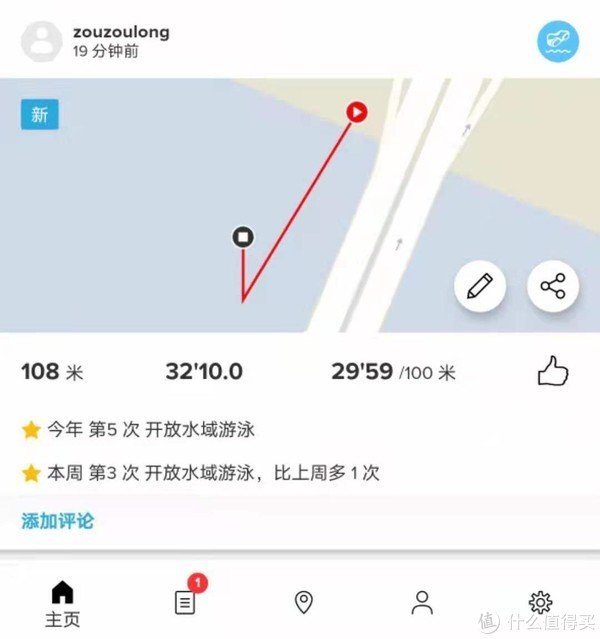This screenshot has width=600, height=639.
Task: Give a thumbs-up to this activity
Action: point(552,373)
